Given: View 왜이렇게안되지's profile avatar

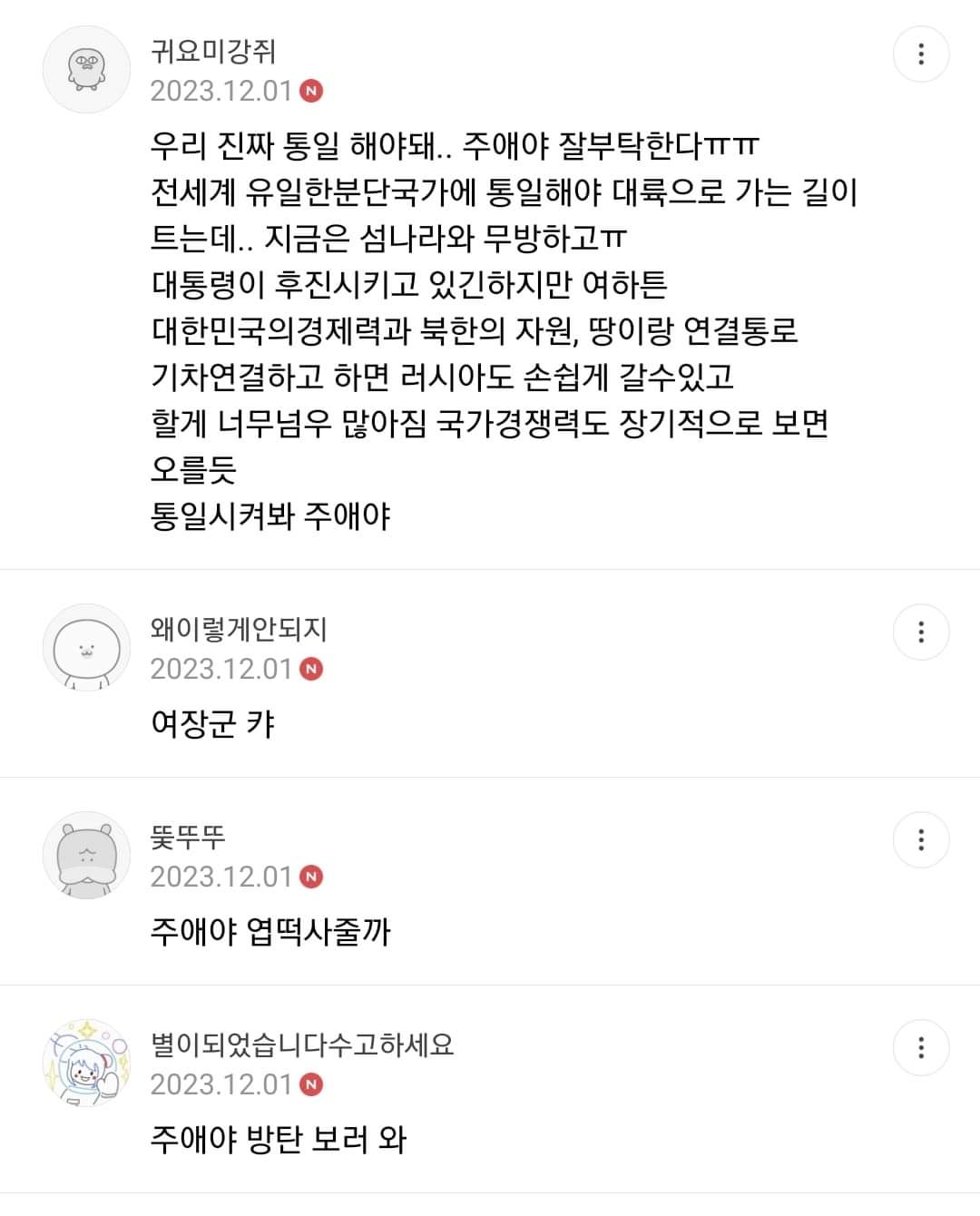Looking at the screenshot, I should 87,648.
